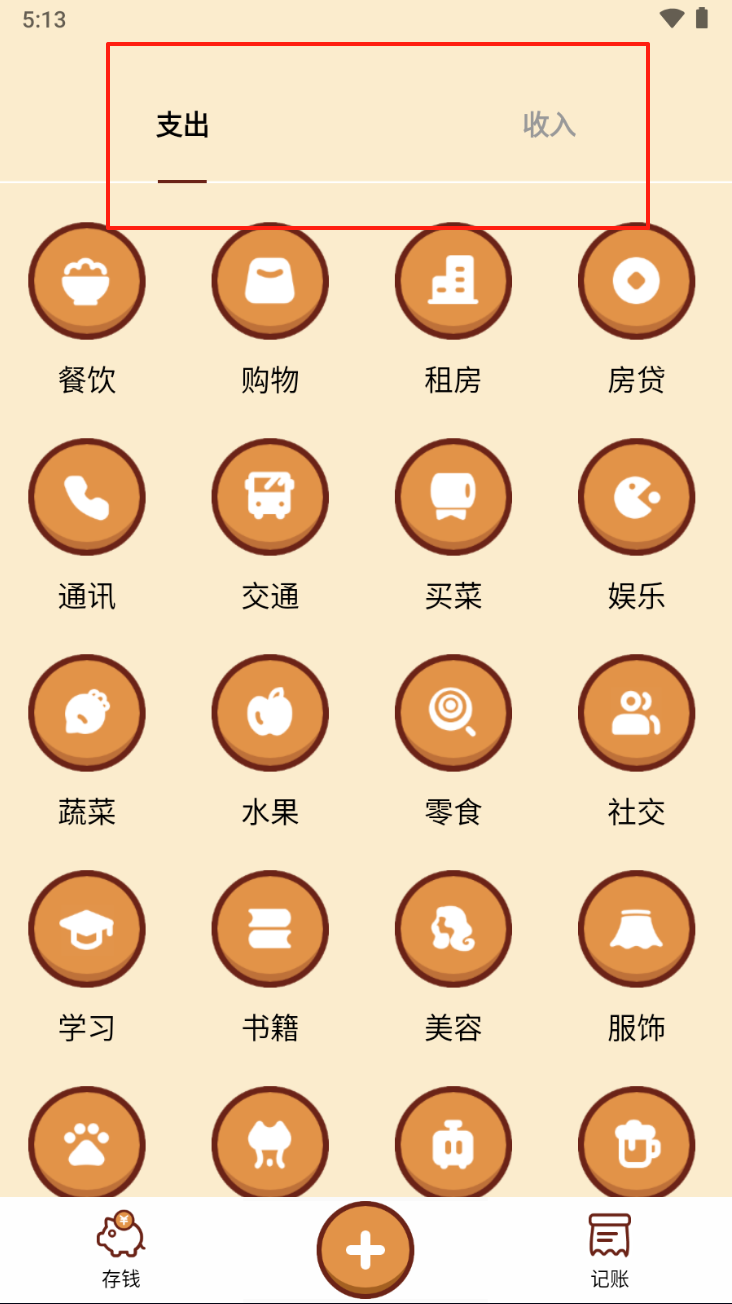Go to the 记账 tab
This screenshot has width=732, height=1304.
609,1250
